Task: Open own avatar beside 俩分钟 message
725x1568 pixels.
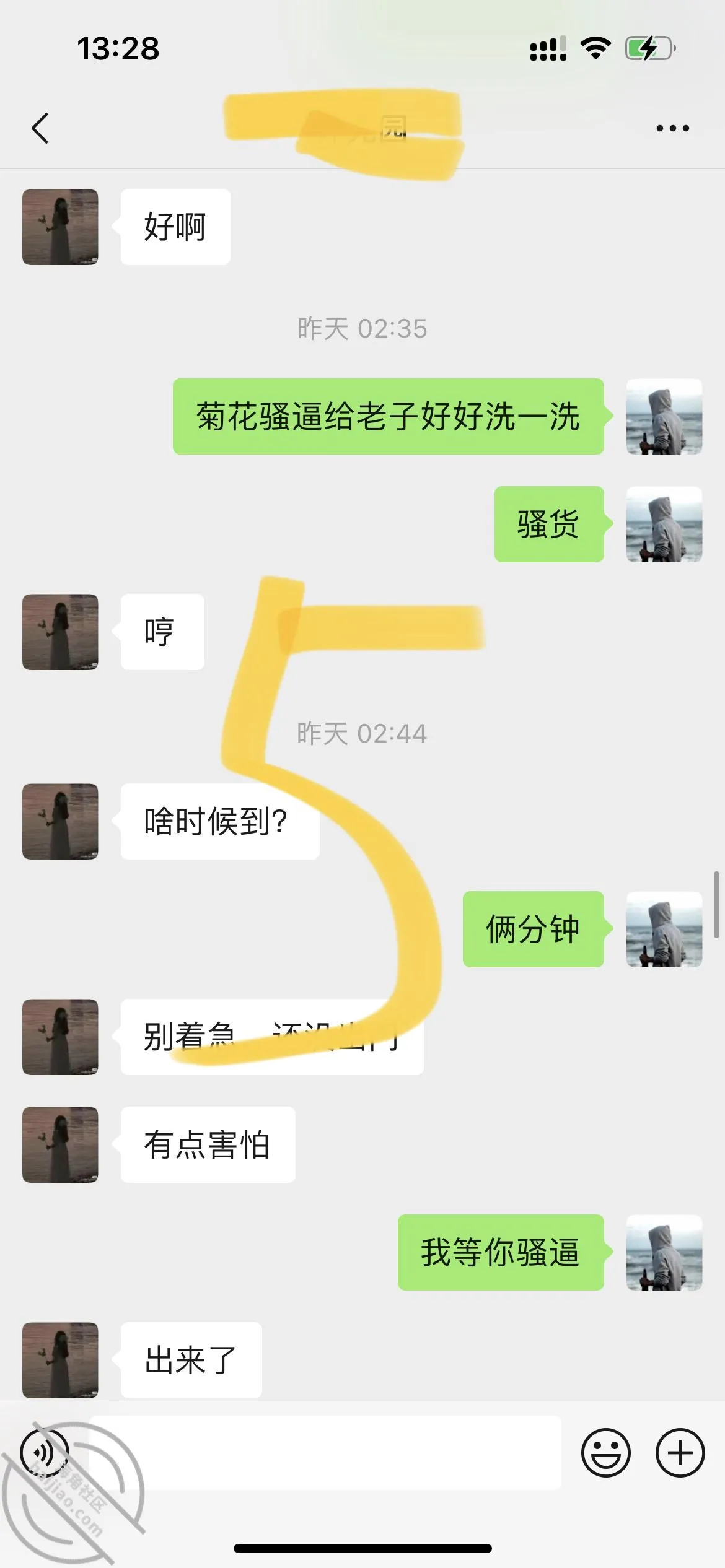Action: click(x=664, y=929)
